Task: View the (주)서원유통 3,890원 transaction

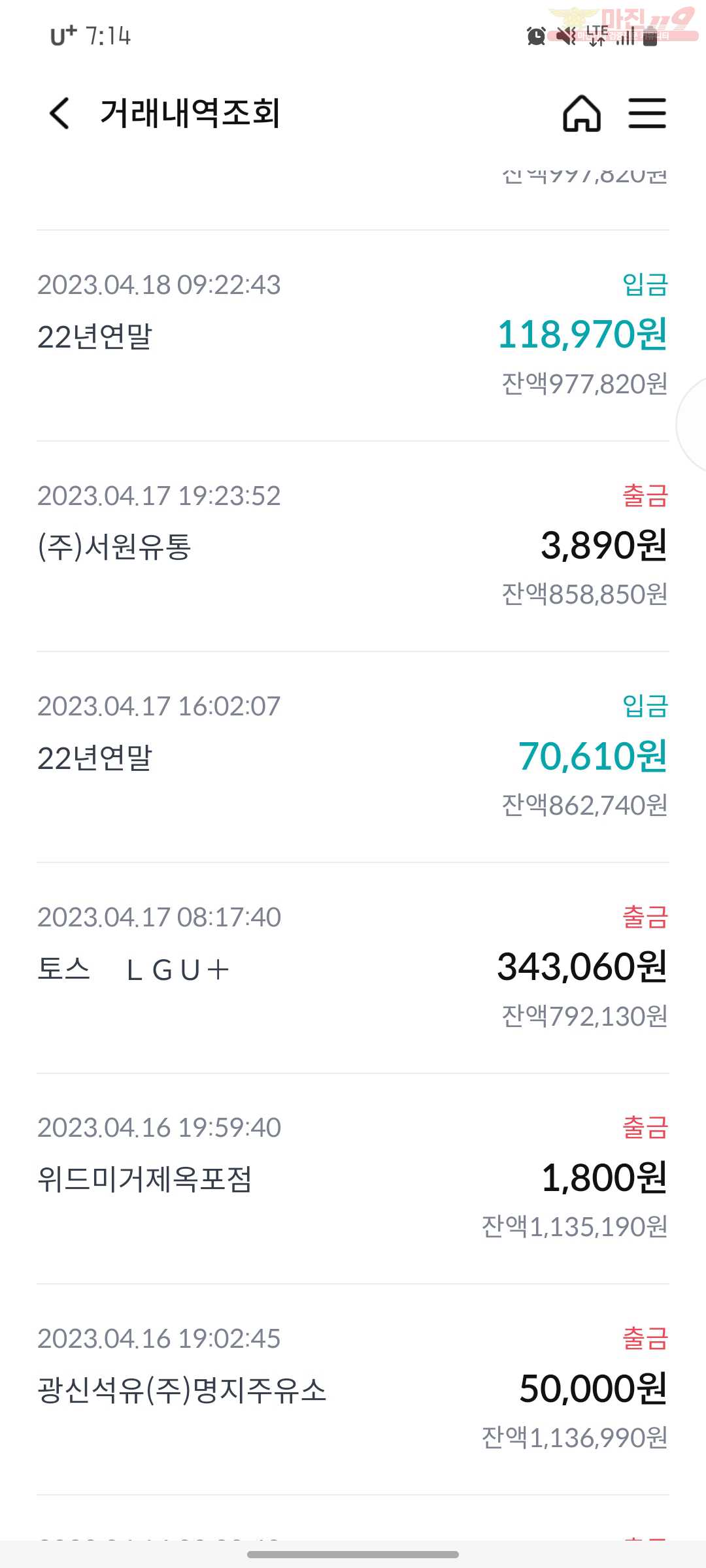Action: pyautogui.click(x=353, y=546)
